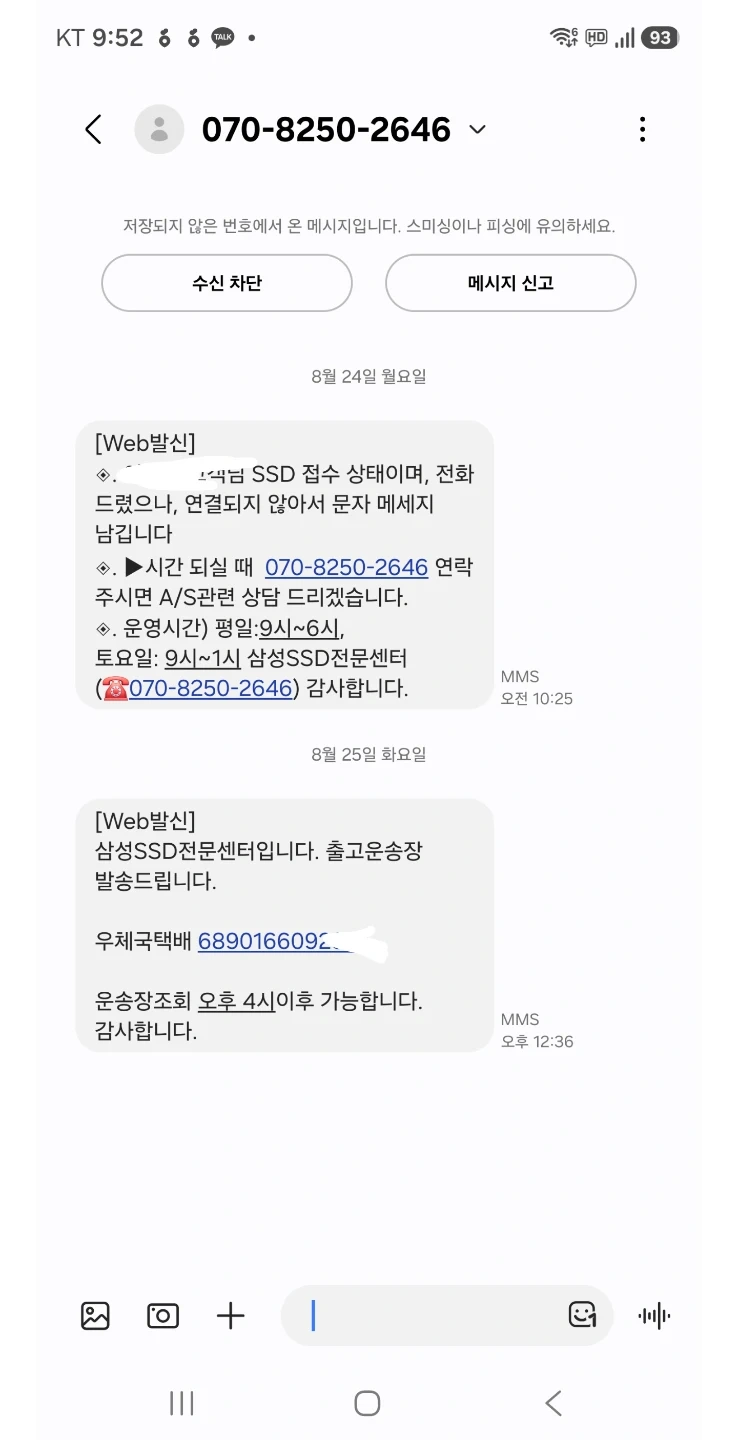Tap the 오후 4시 time link
The height and width of the screenshot is (1440, 738).
pyautogui.click(x=236, y=1001)
